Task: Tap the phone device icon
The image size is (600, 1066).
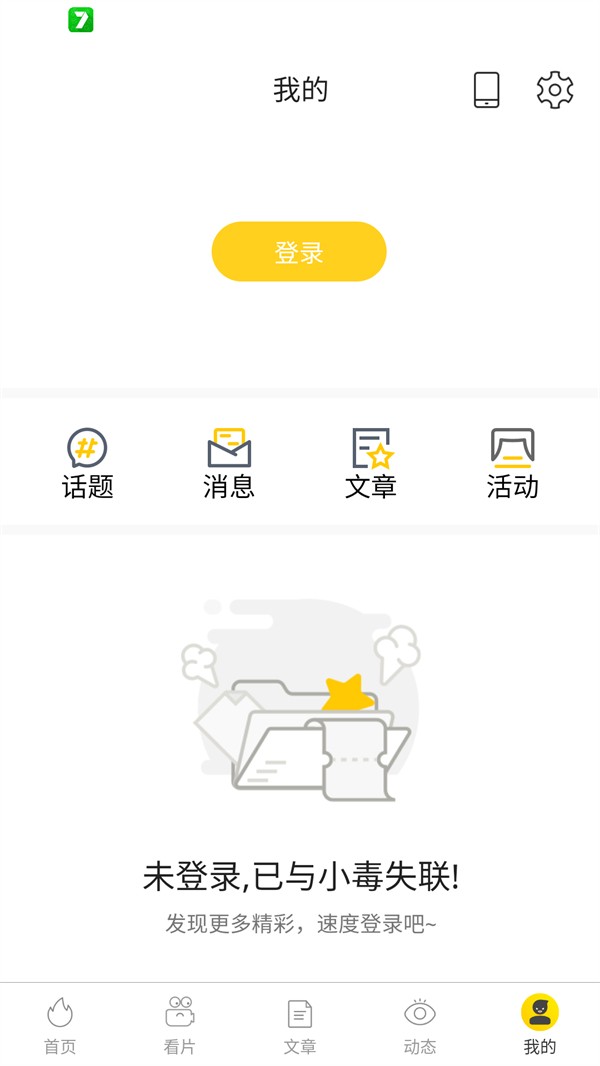Action: click(x=486, y=90)
